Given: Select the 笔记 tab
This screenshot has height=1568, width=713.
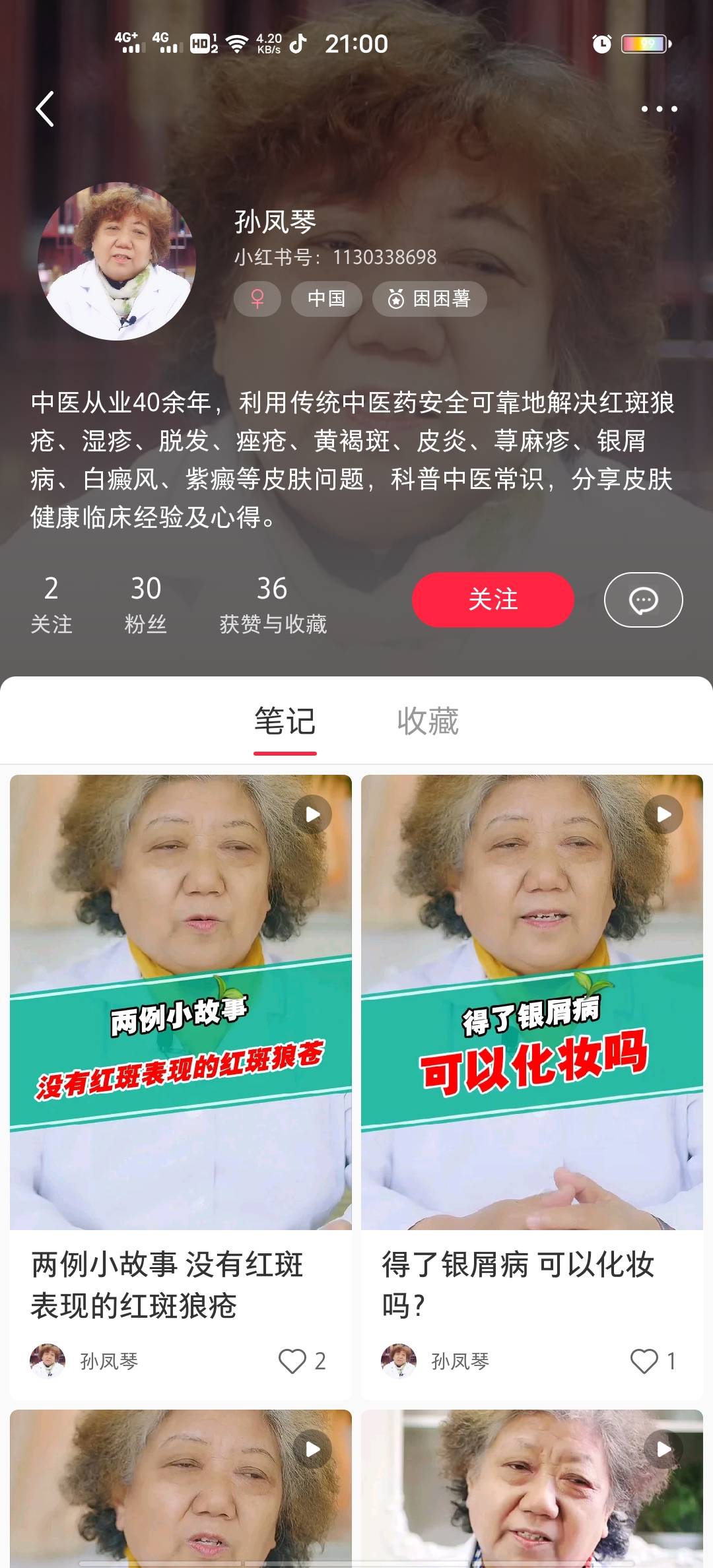Looking at the screenshot, I should point(285,721).
